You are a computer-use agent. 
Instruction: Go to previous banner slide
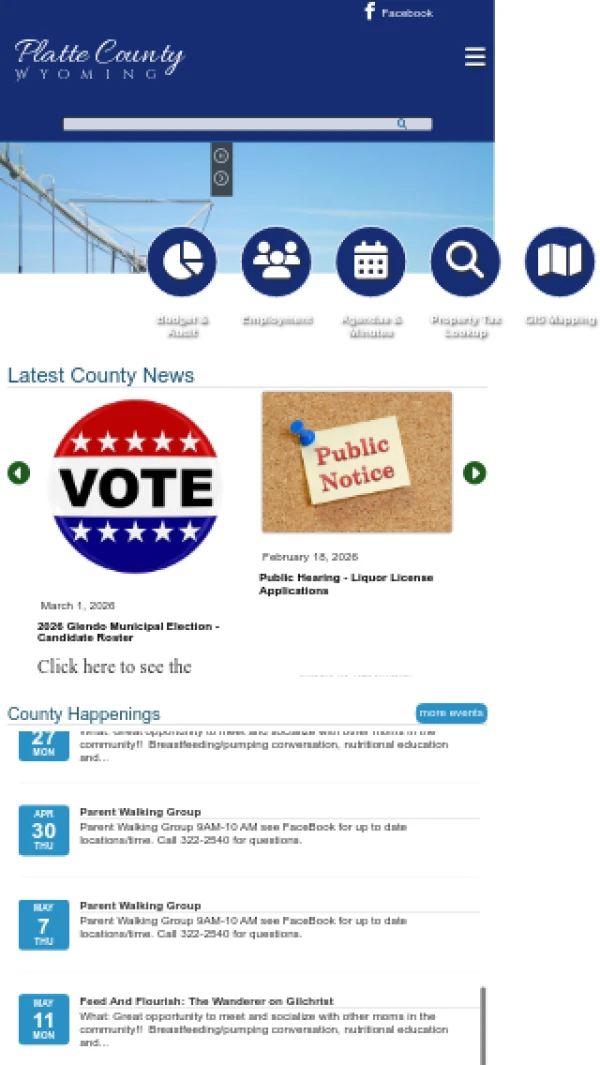[221, 156]
